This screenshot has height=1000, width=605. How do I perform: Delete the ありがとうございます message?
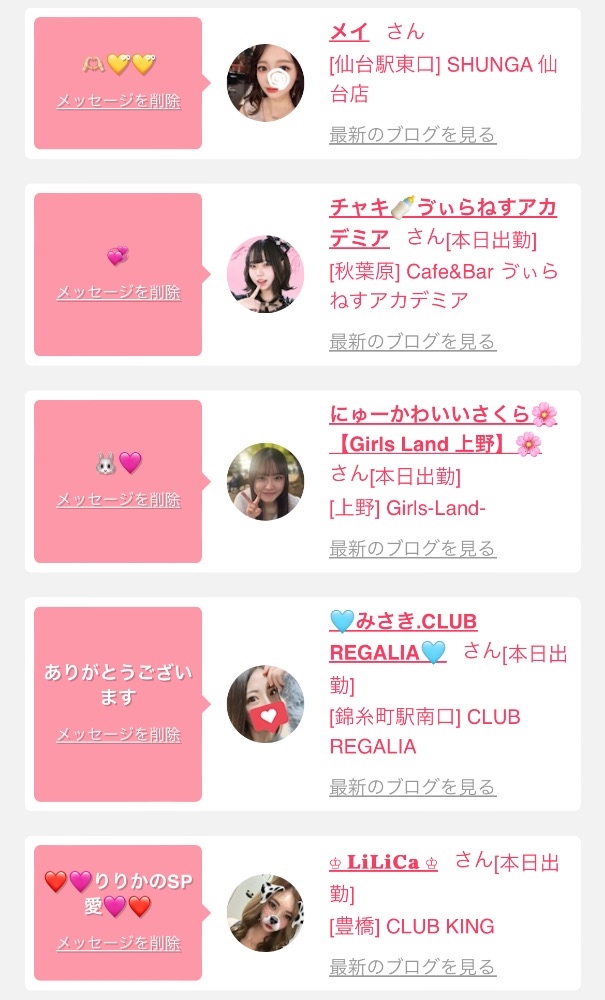point(118,735)
